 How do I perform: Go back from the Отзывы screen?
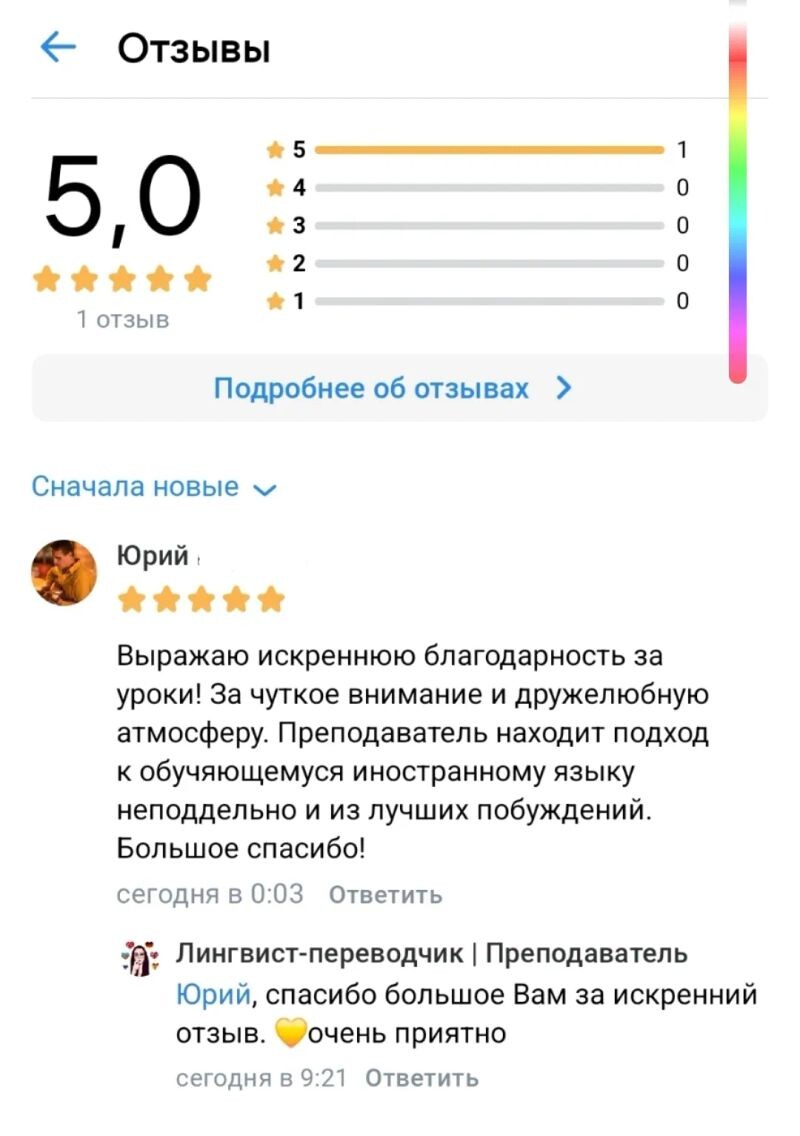click(x=57, y=47)
